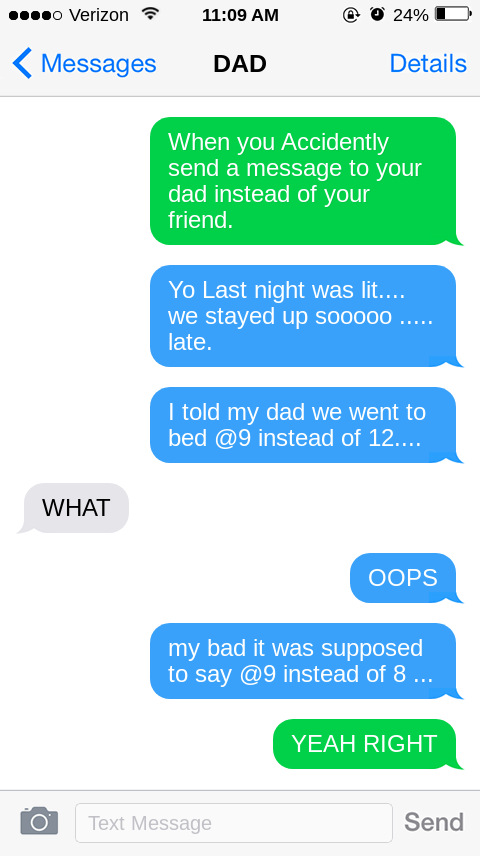Open Details for the DAD conversation
Screen dimensions: 480x856
(428, 63)
